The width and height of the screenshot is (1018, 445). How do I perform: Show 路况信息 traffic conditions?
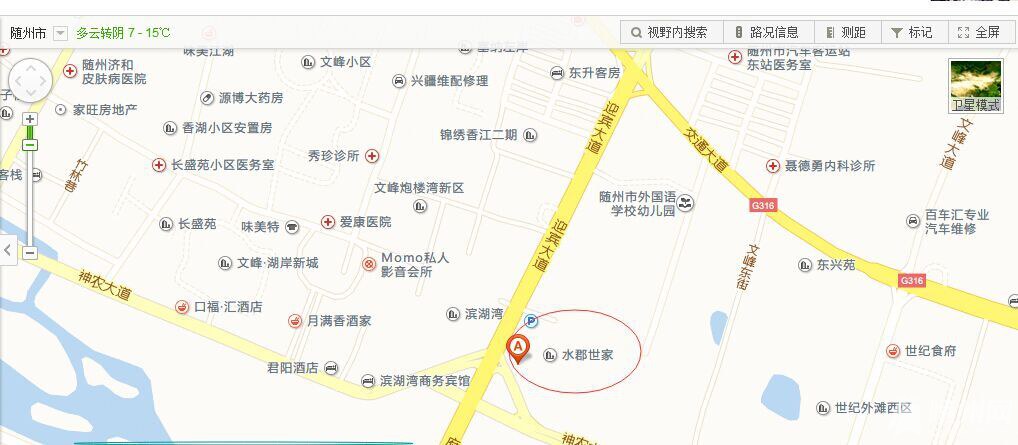click(767, 32)
